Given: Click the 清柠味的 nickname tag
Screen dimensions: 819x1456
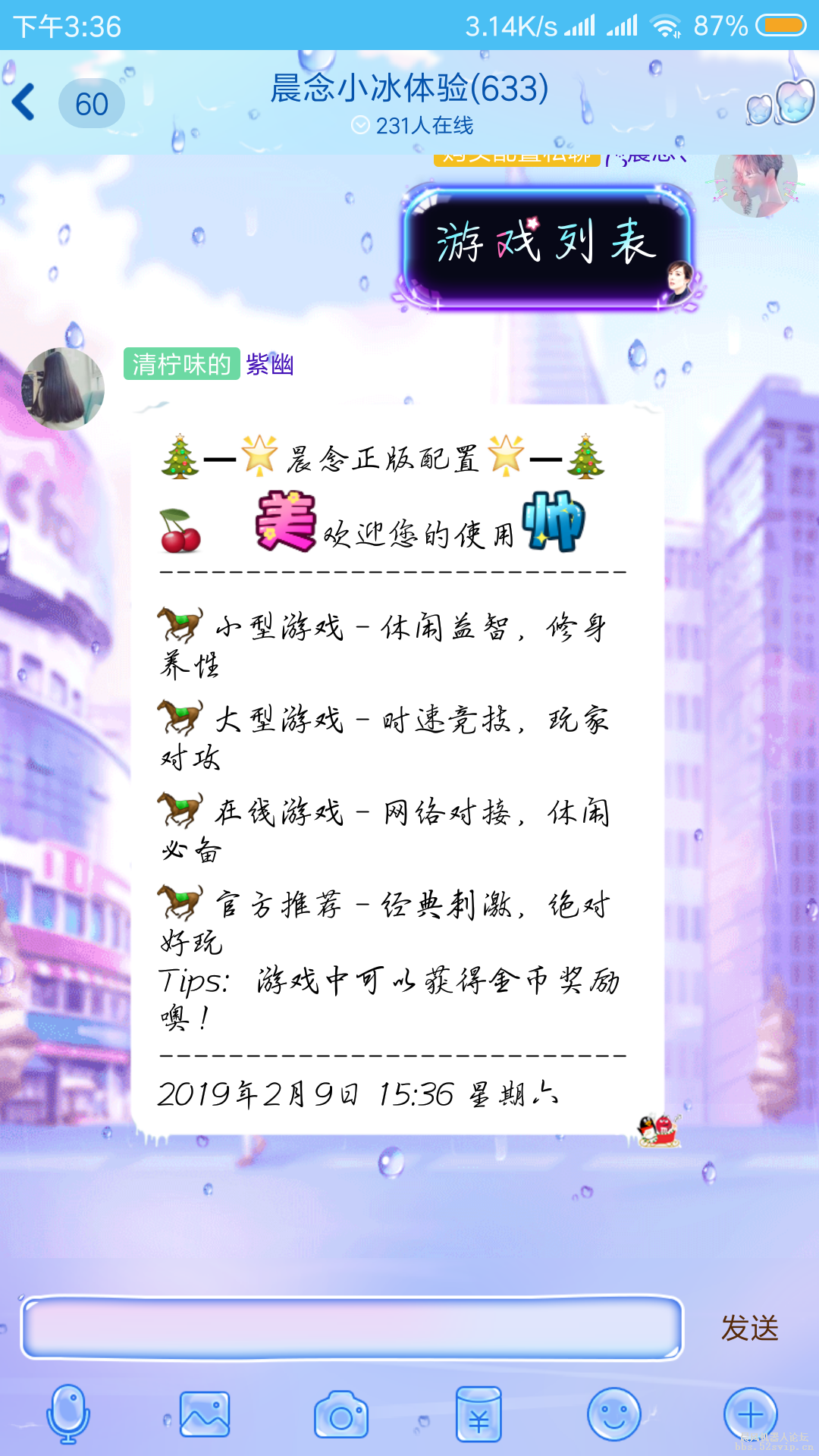Looking at the screenshot, I should pos(180,364).
